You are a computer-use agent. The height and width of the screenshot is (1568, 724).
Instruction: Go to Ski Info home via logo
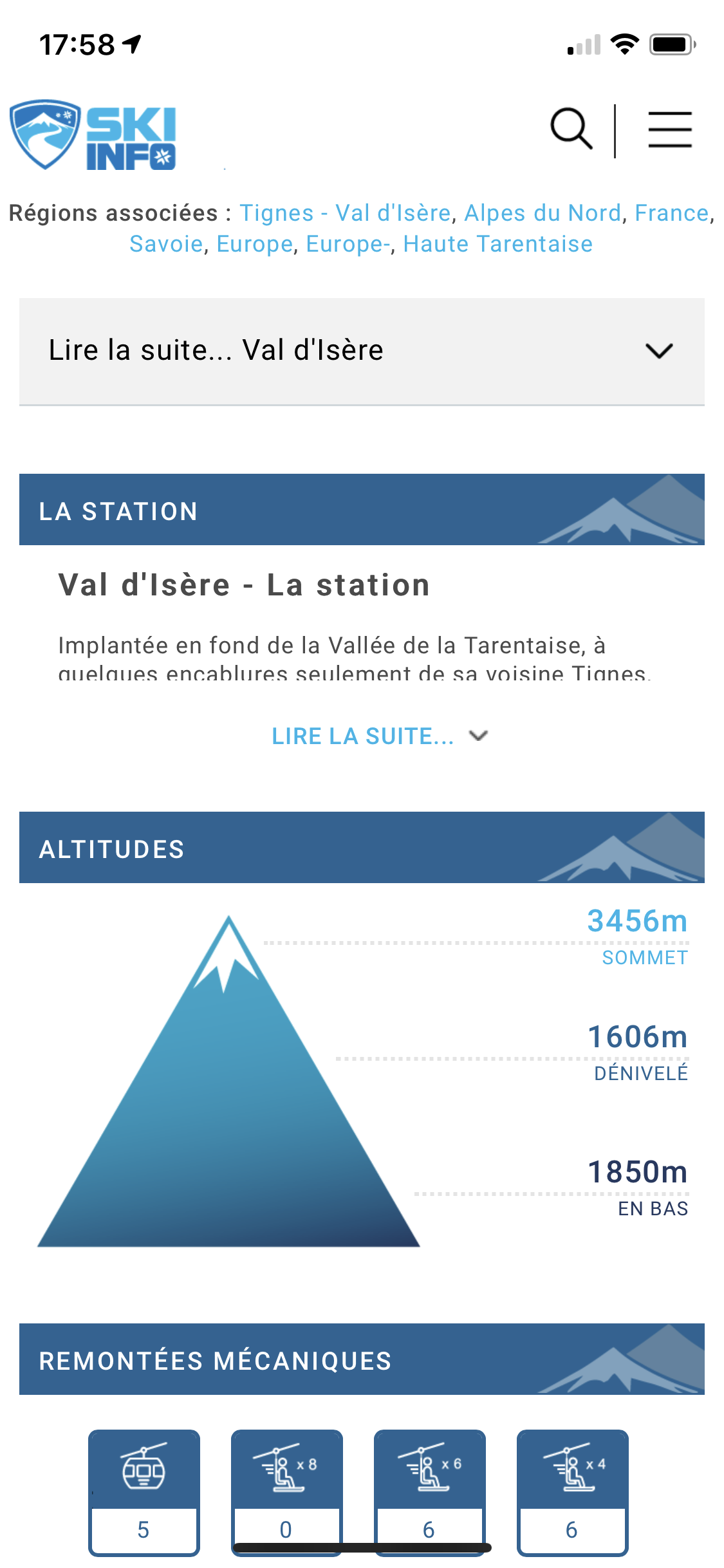point(93,135)
